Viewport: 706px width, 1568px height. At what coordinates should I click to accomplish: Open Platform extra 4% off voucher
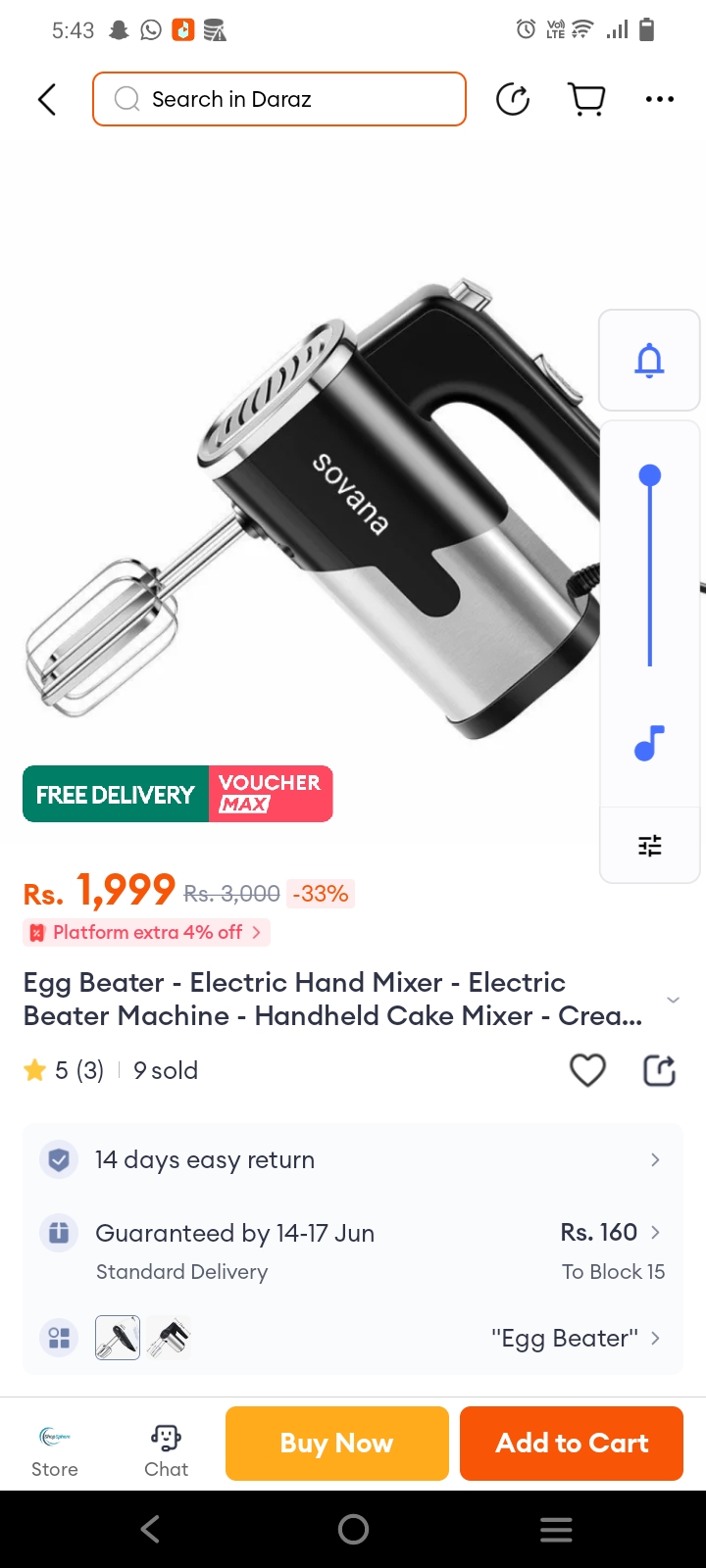point(147,932)
